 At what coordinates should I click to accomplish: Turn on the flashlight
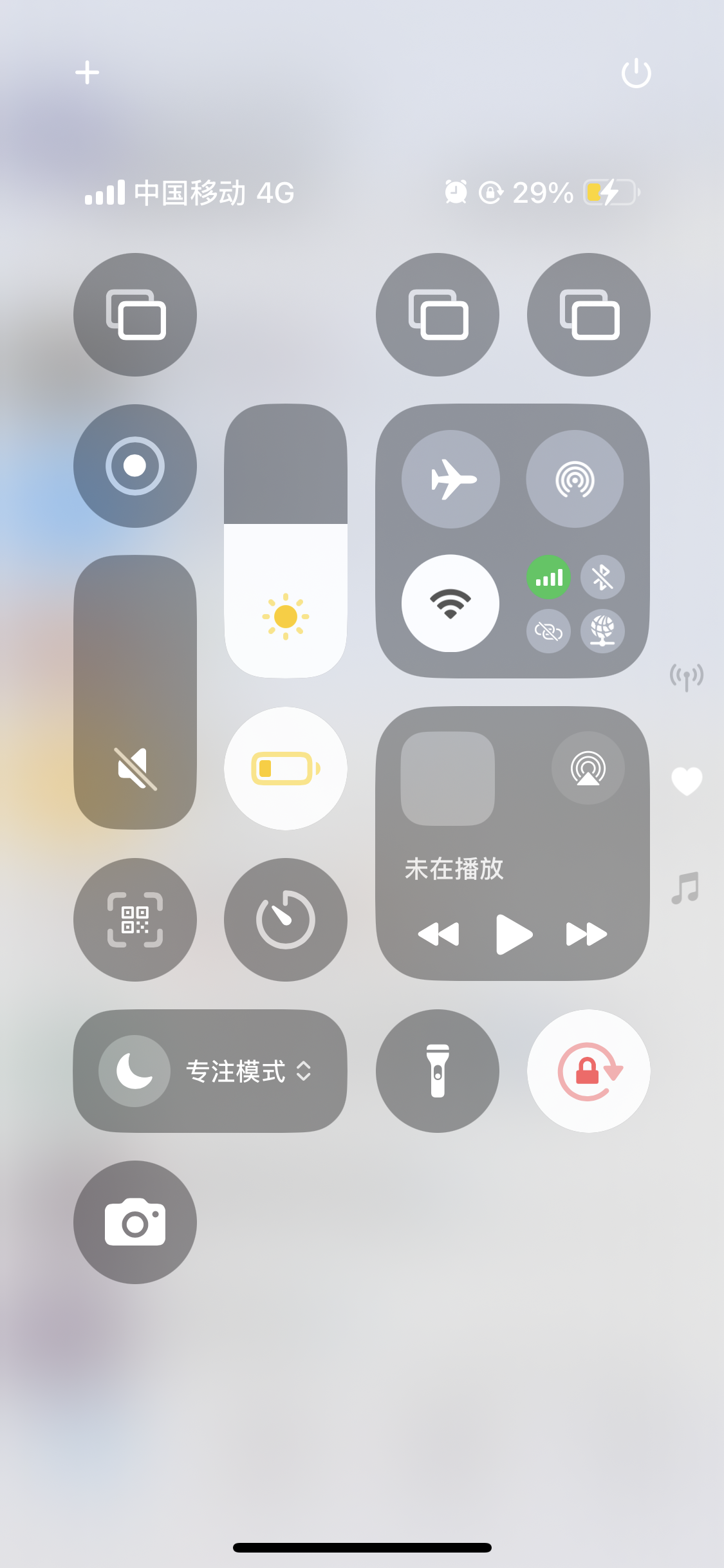coord(438,1071)
